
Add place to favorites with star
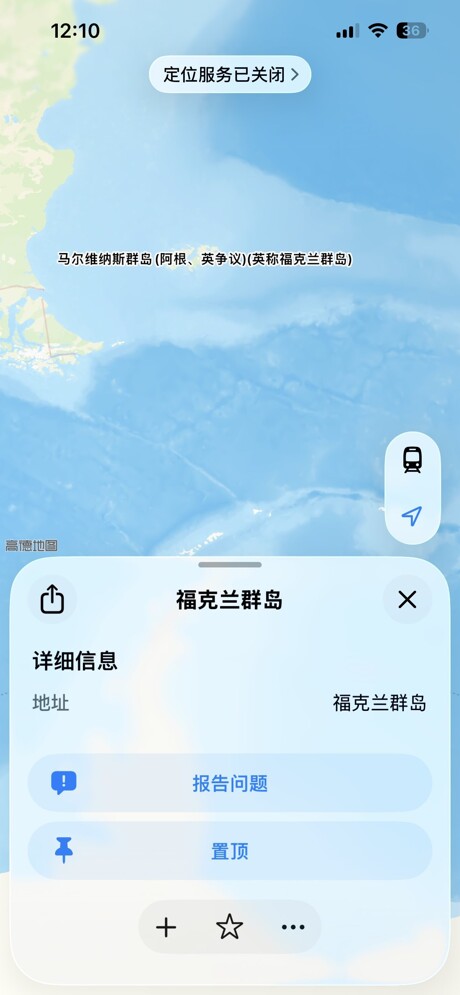click(x=230, y=928)
